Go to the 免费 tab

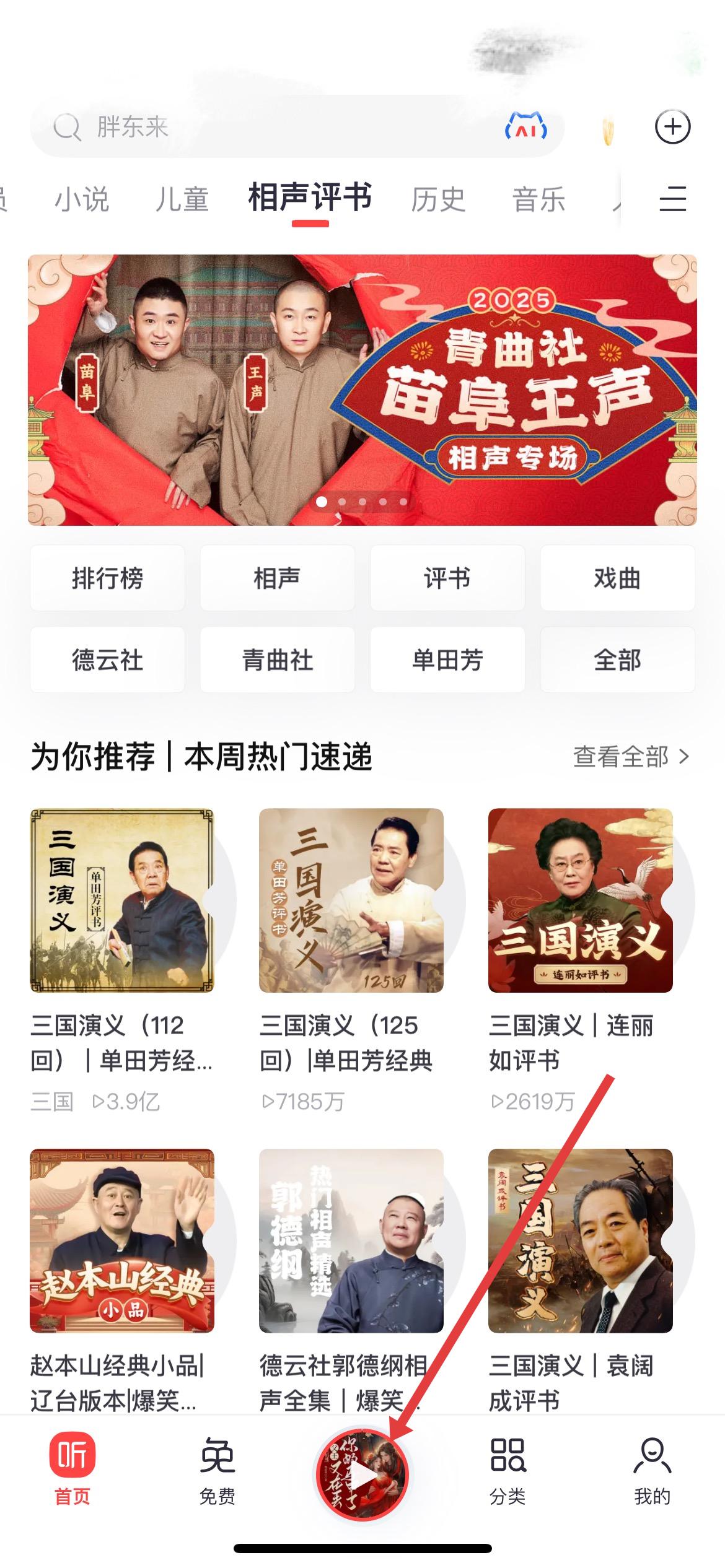pyautogui.click(x=217, y=1470)
